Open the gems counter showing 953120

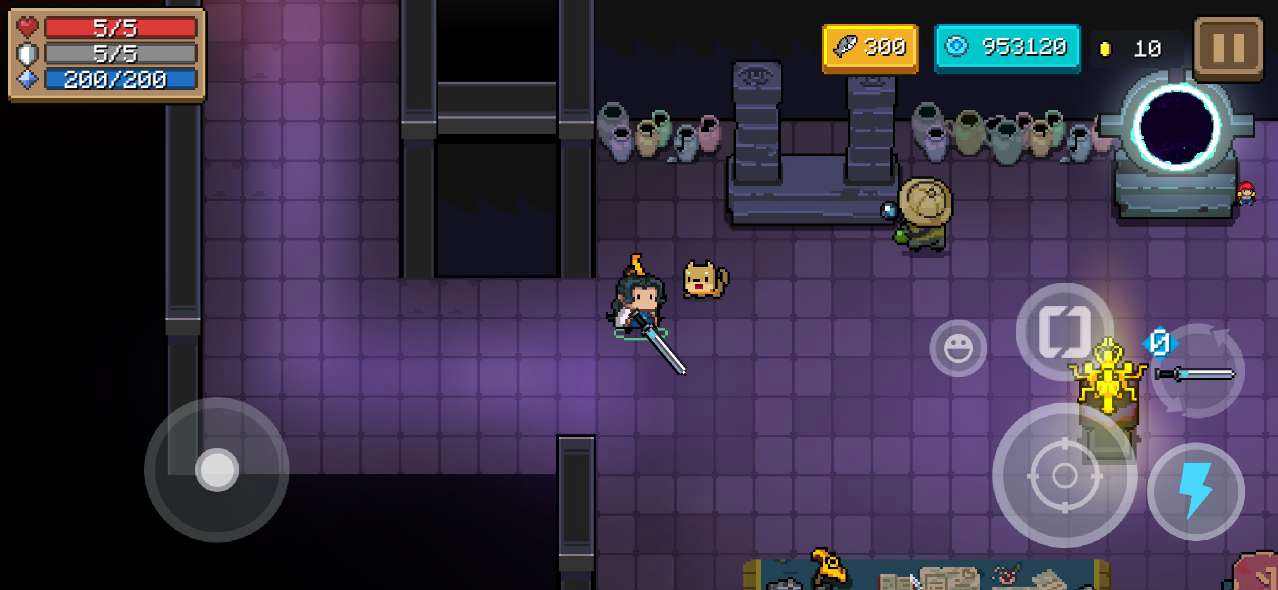(1007, 48)
